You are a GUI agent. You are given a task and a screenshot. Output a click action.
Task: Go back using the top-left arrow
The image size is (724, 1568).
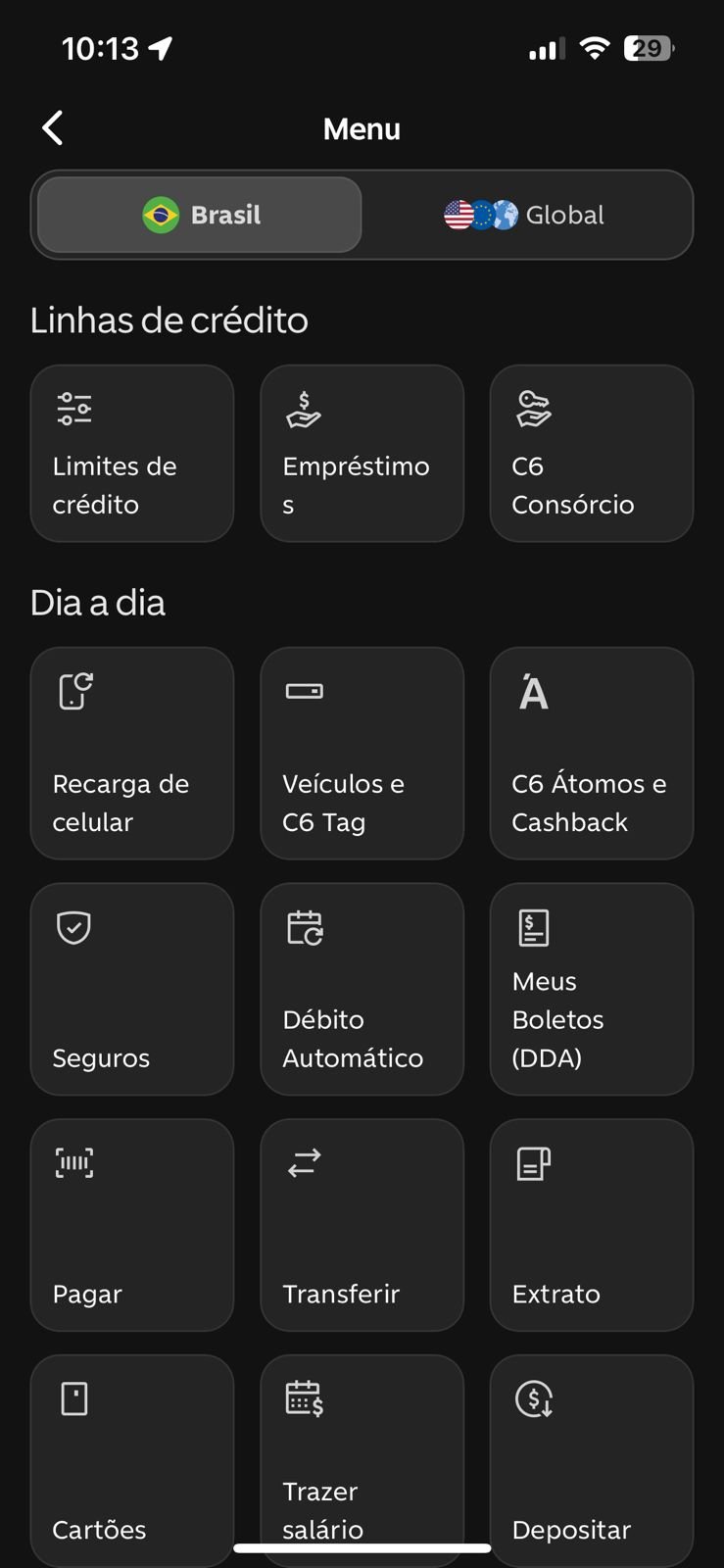(x=53, y=127)
